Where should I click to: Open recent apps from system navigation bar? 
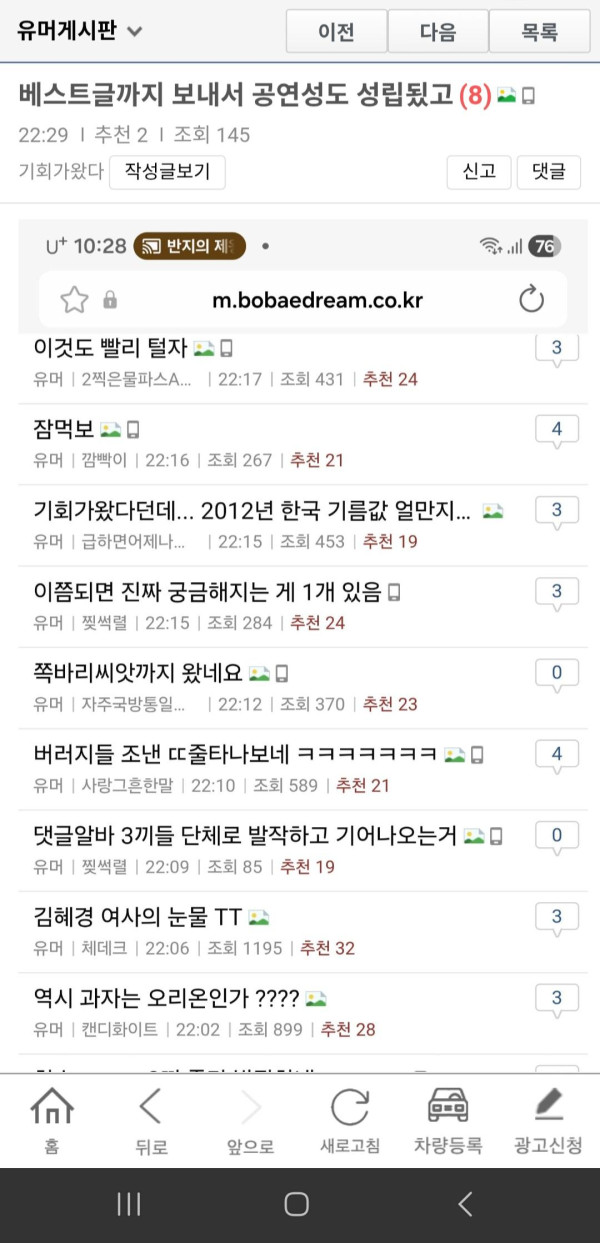(129, 1204)
